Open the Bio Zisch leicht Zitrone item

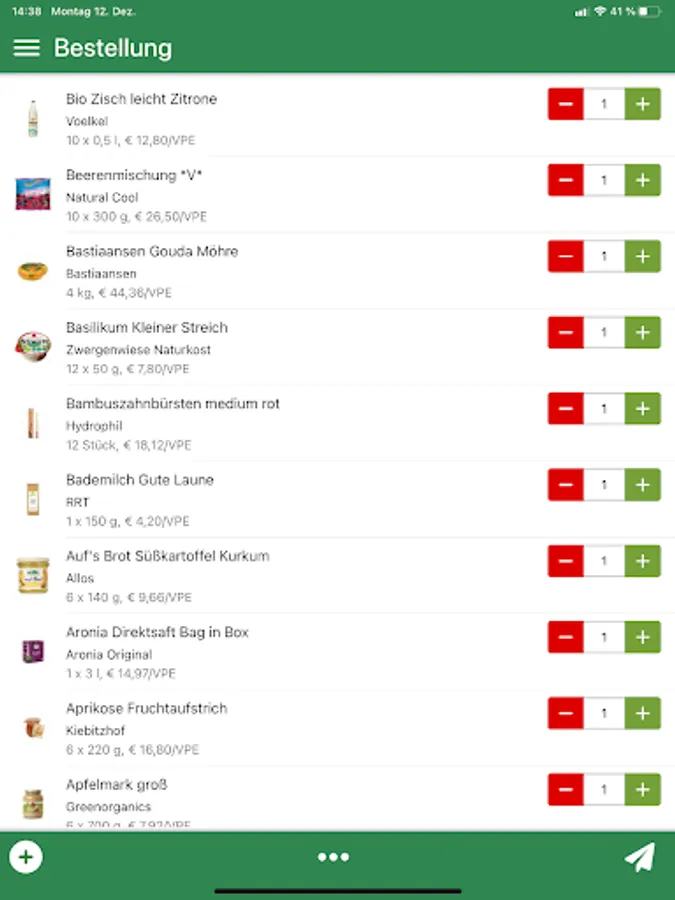[141, 100]
